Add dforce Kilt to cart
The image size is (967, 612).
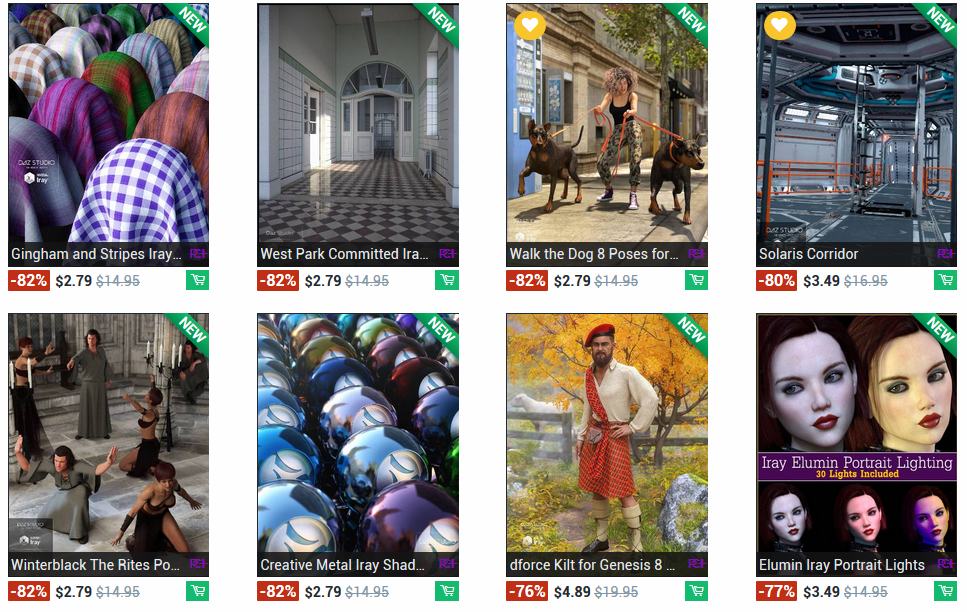696,591
